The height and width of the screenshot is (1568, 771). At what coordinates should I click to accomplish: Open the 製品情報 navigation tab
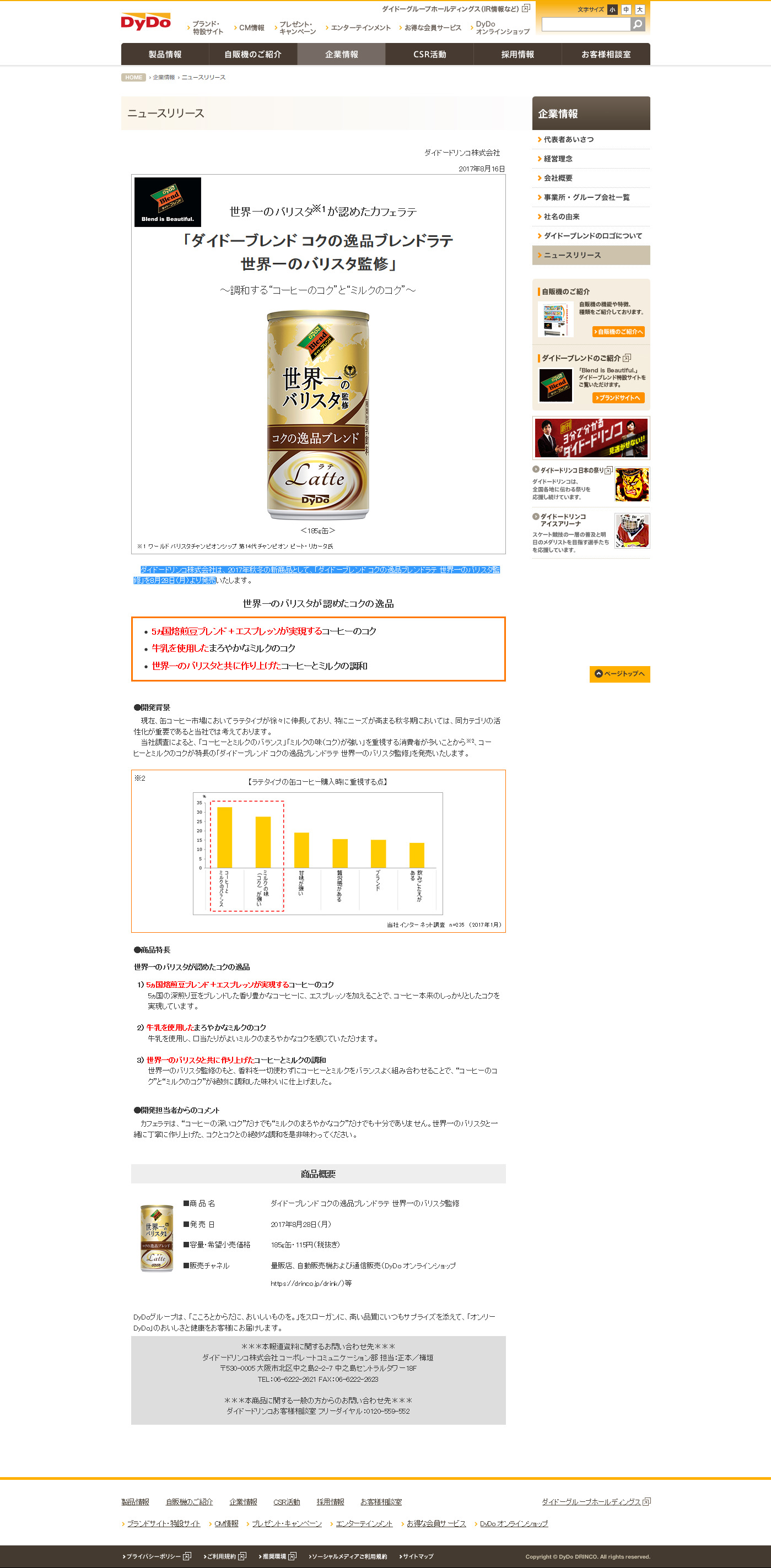point(165,54)
